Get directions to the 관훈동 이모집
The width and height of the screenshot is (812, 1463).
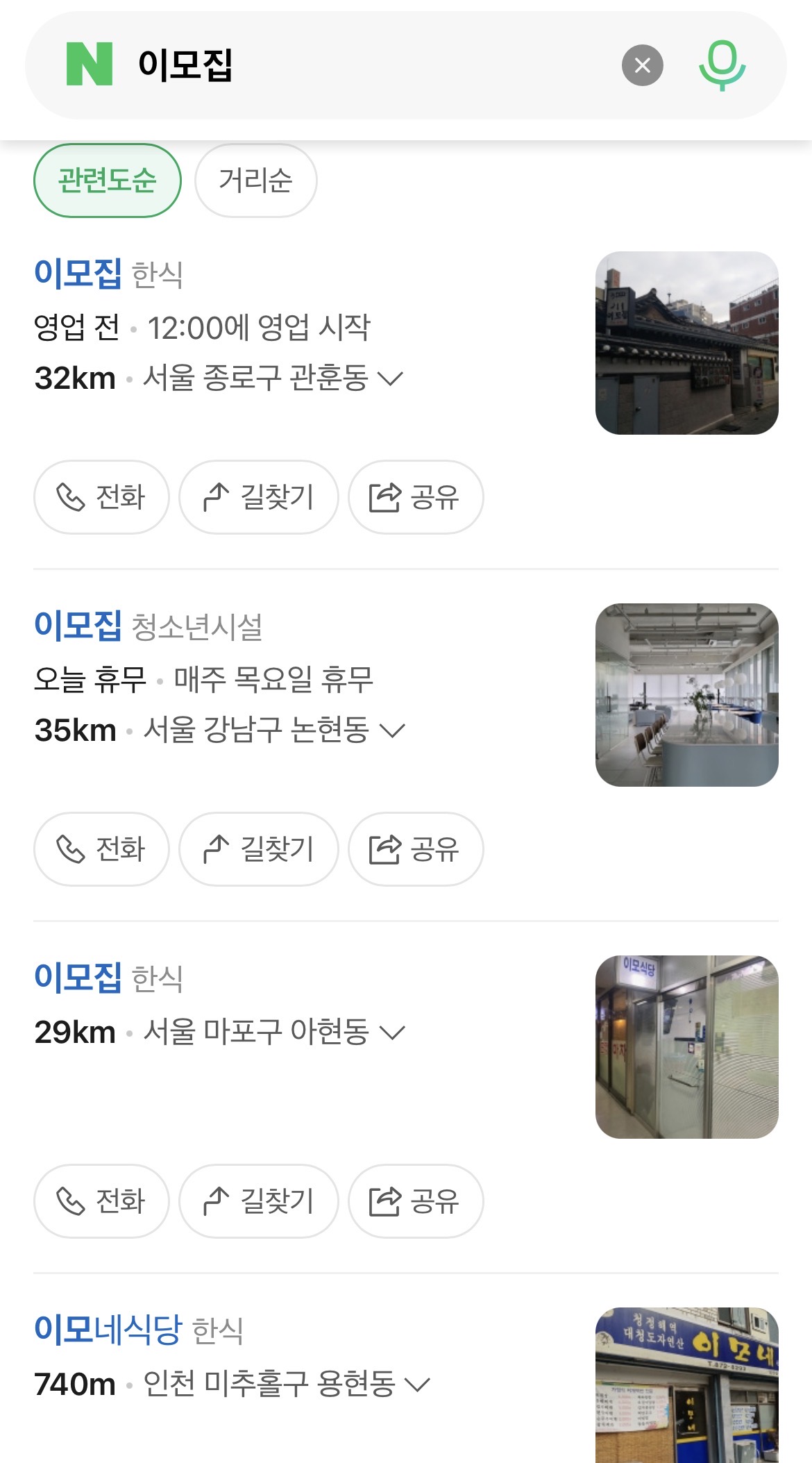259,497
